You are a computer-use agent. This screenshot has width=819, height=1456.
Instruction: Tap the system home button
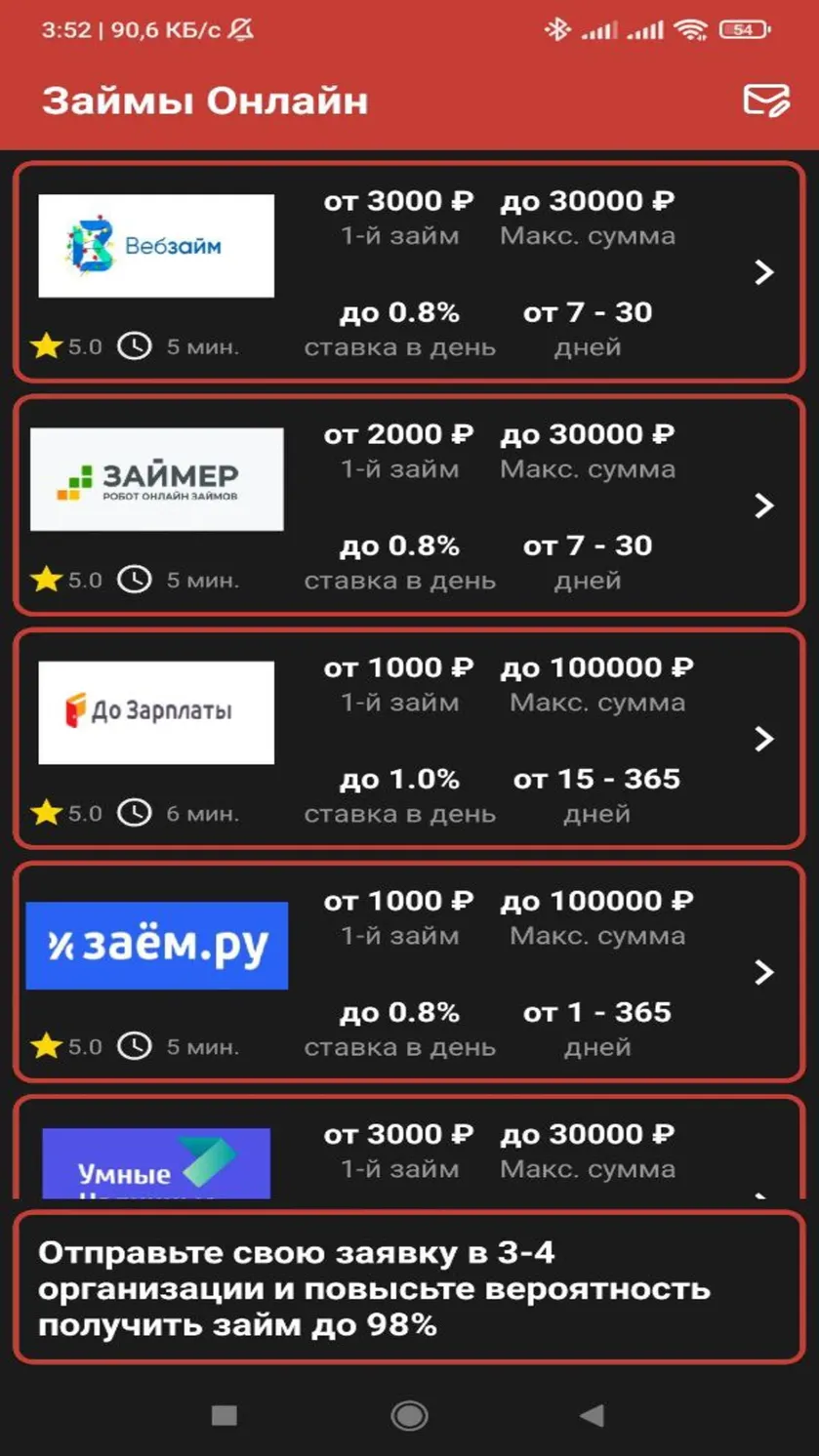(409, 1415)
